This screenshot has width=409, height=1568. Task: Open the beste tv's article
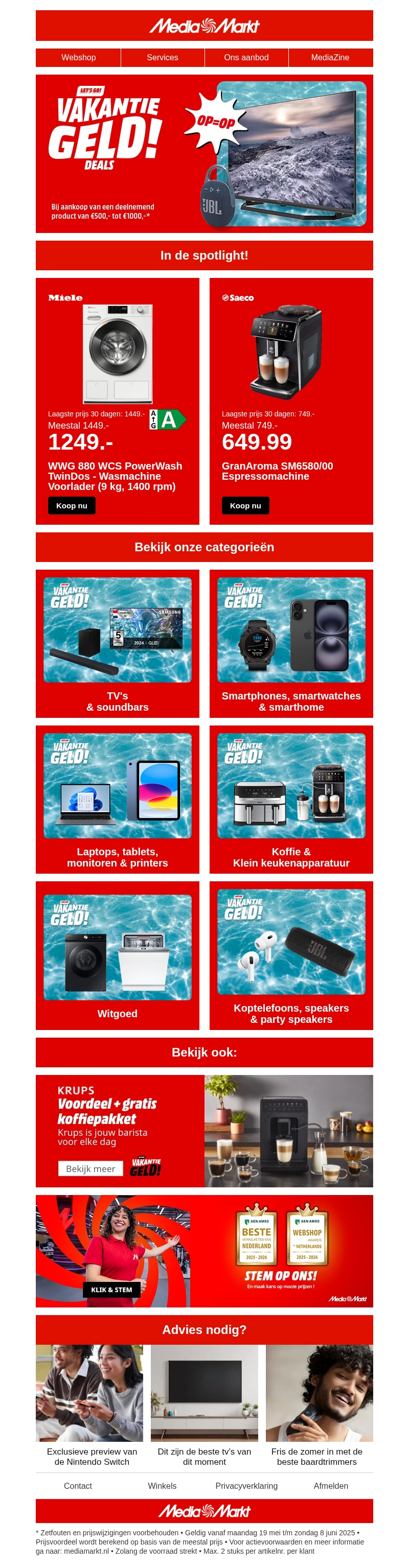tap(204, 1456)
